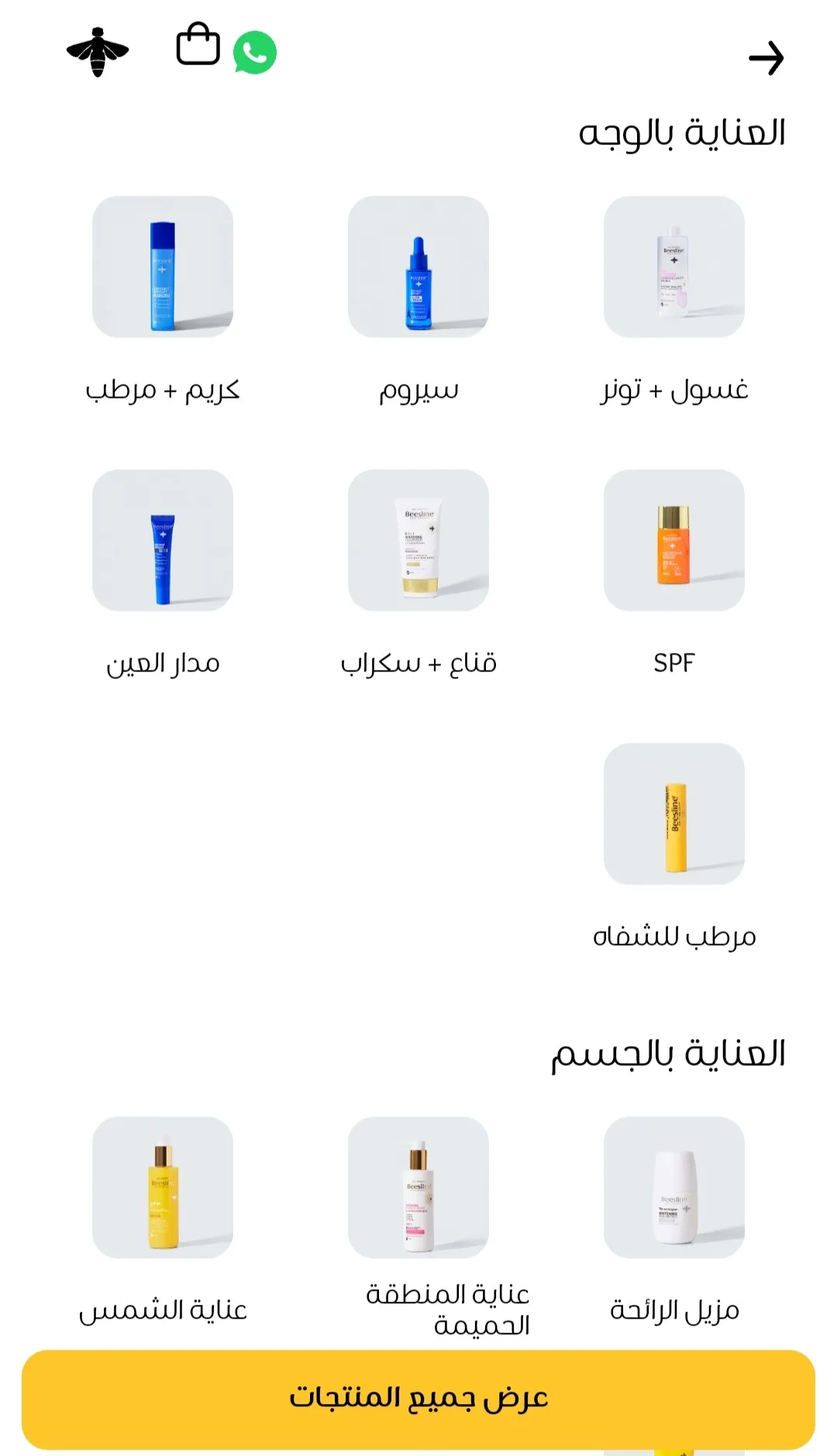Tap the back arrow at top right
The height and width of the screenshot is (1456, 837).
766,58
